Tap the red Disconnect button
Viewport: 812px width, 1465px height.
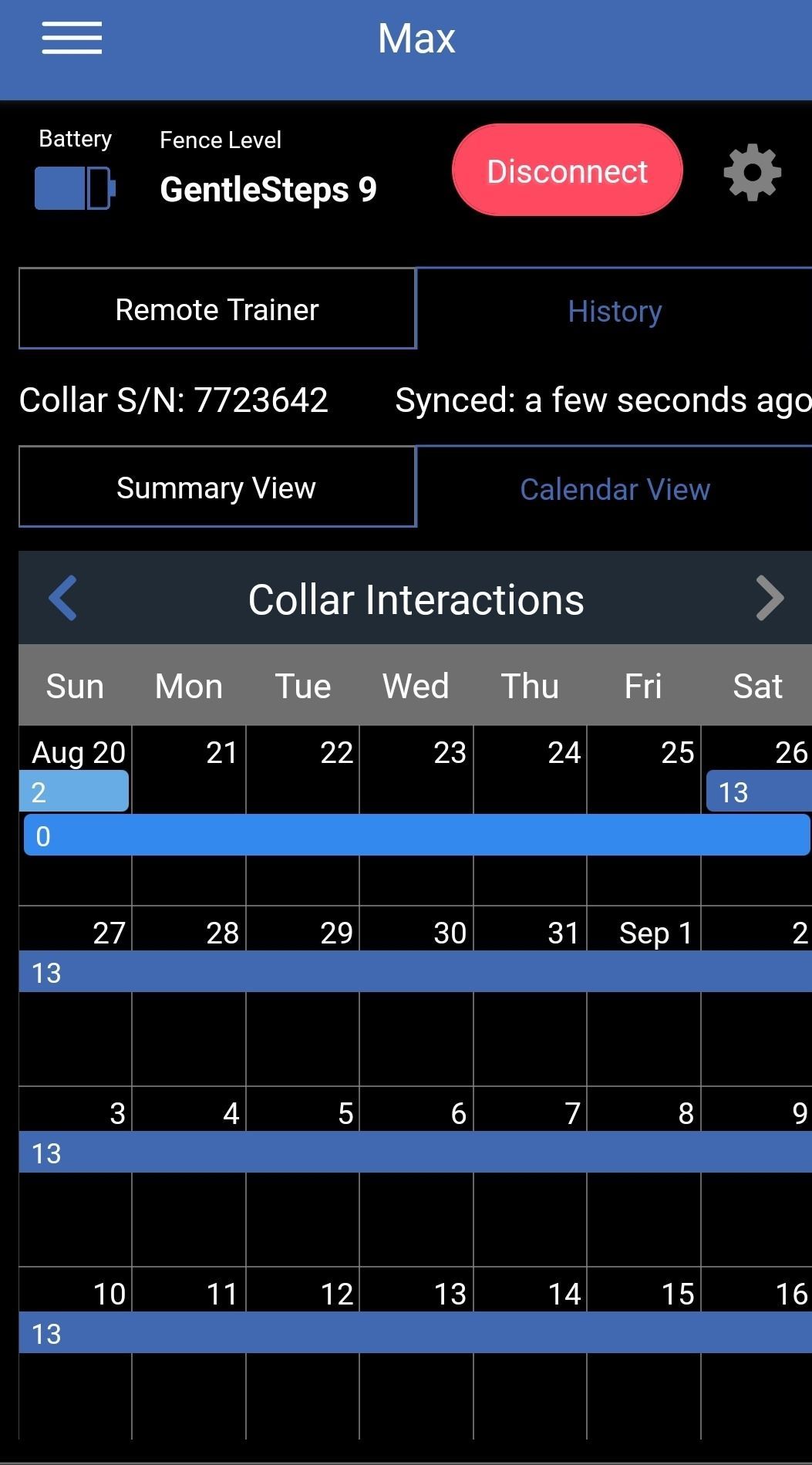(568, 170)
